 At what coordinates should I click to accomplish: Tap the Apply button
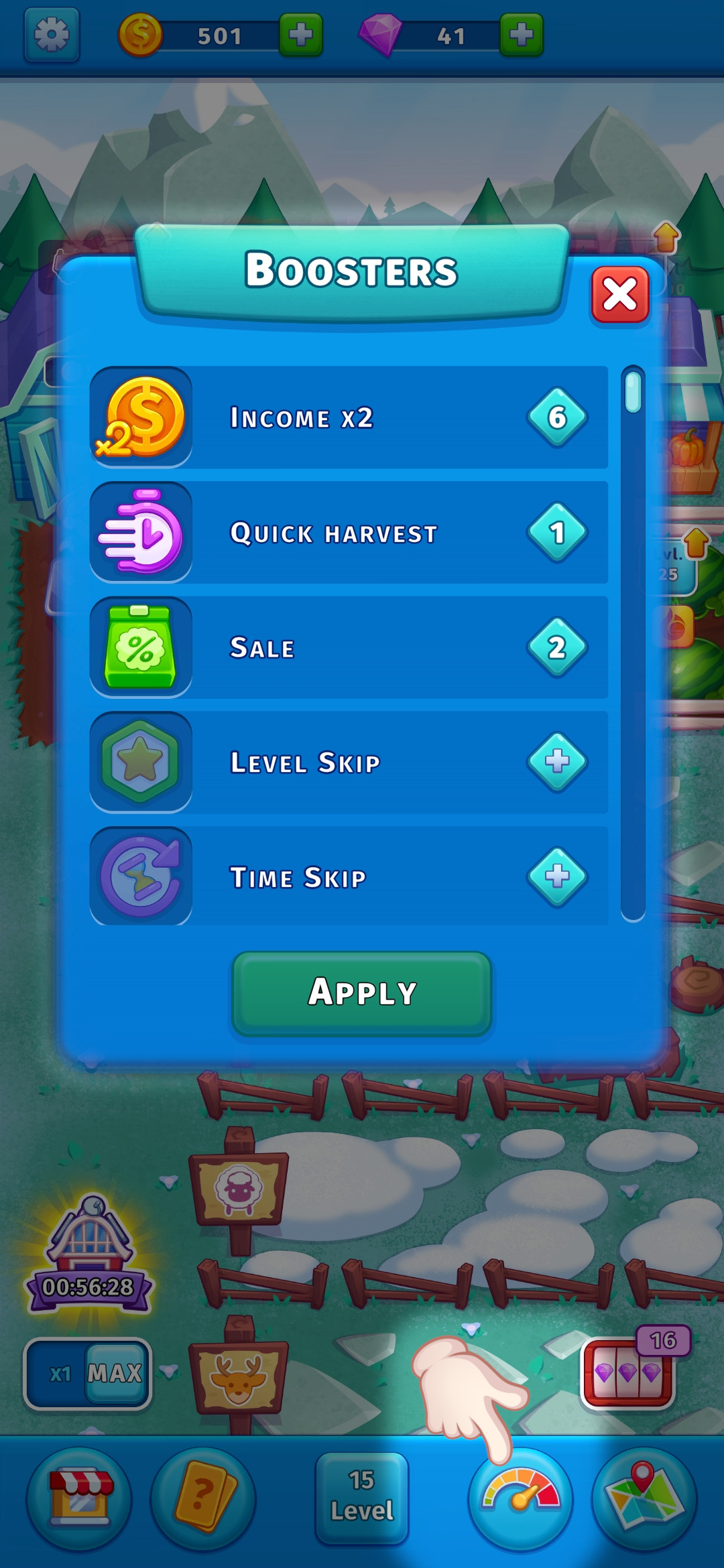(x=362, y=993)
